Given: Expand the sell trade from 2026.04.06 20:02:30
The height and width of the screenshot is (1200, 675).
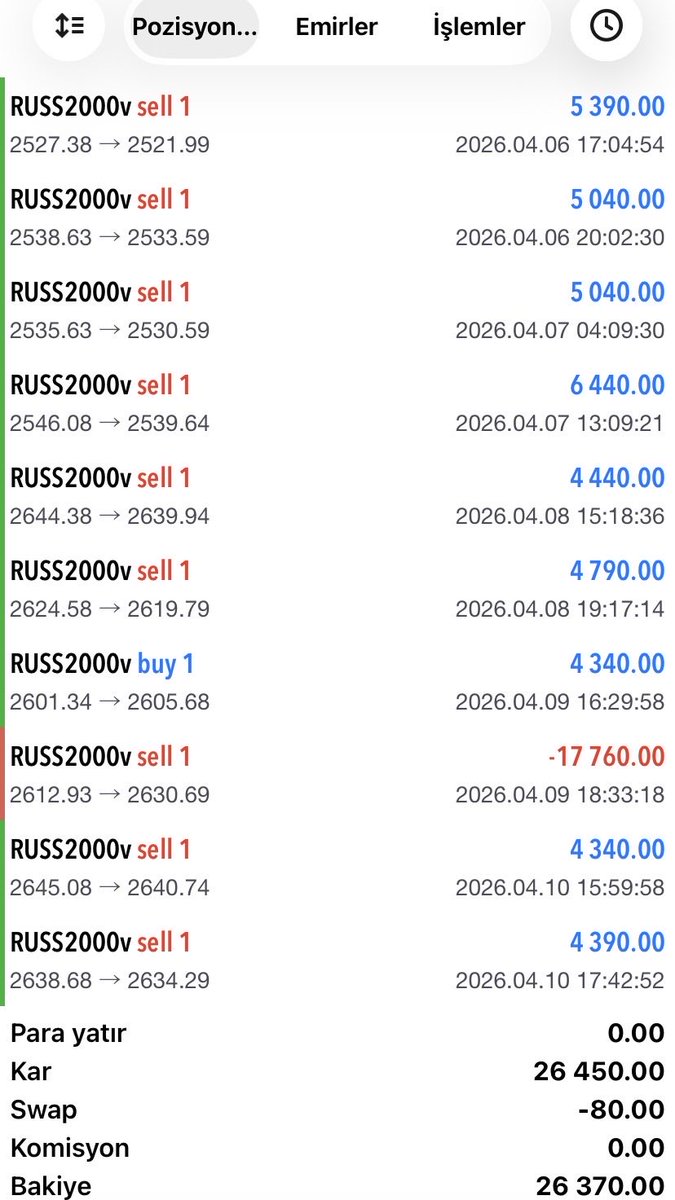Looking at the screenshot, I should (x=337, y=218).
